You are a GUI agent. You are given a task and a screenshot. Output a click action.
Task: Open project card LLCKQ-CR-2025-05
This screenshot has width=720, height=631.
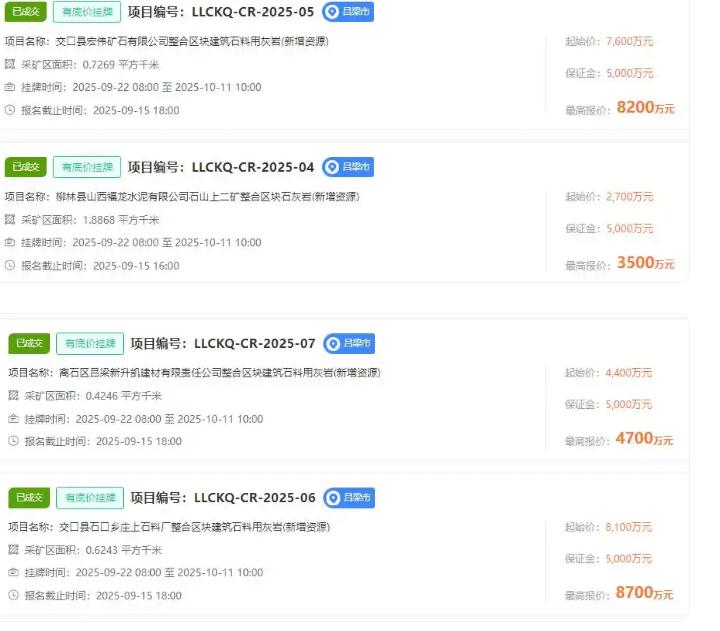coord(251,12)
